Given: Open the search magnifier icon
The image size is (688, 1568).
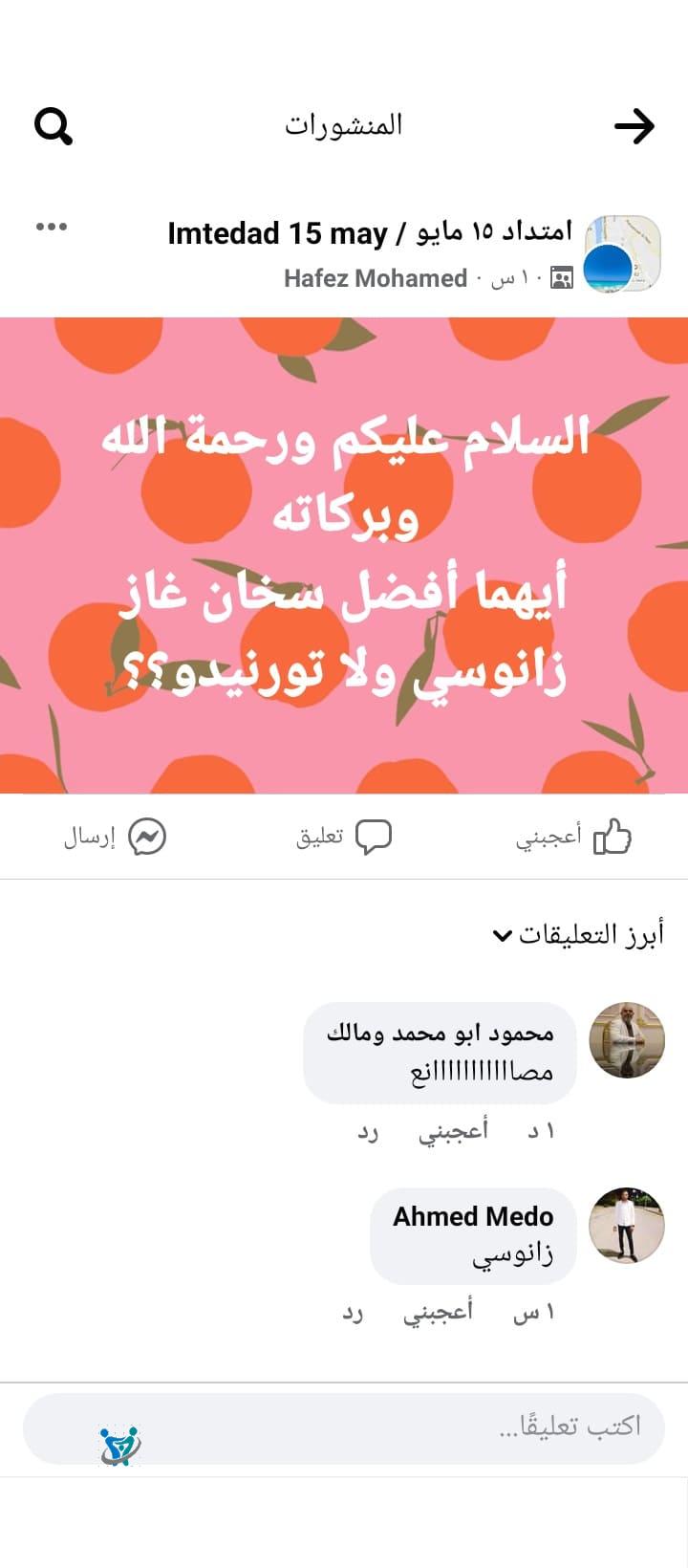Looking at the screenshot, I should pos(54,125).
